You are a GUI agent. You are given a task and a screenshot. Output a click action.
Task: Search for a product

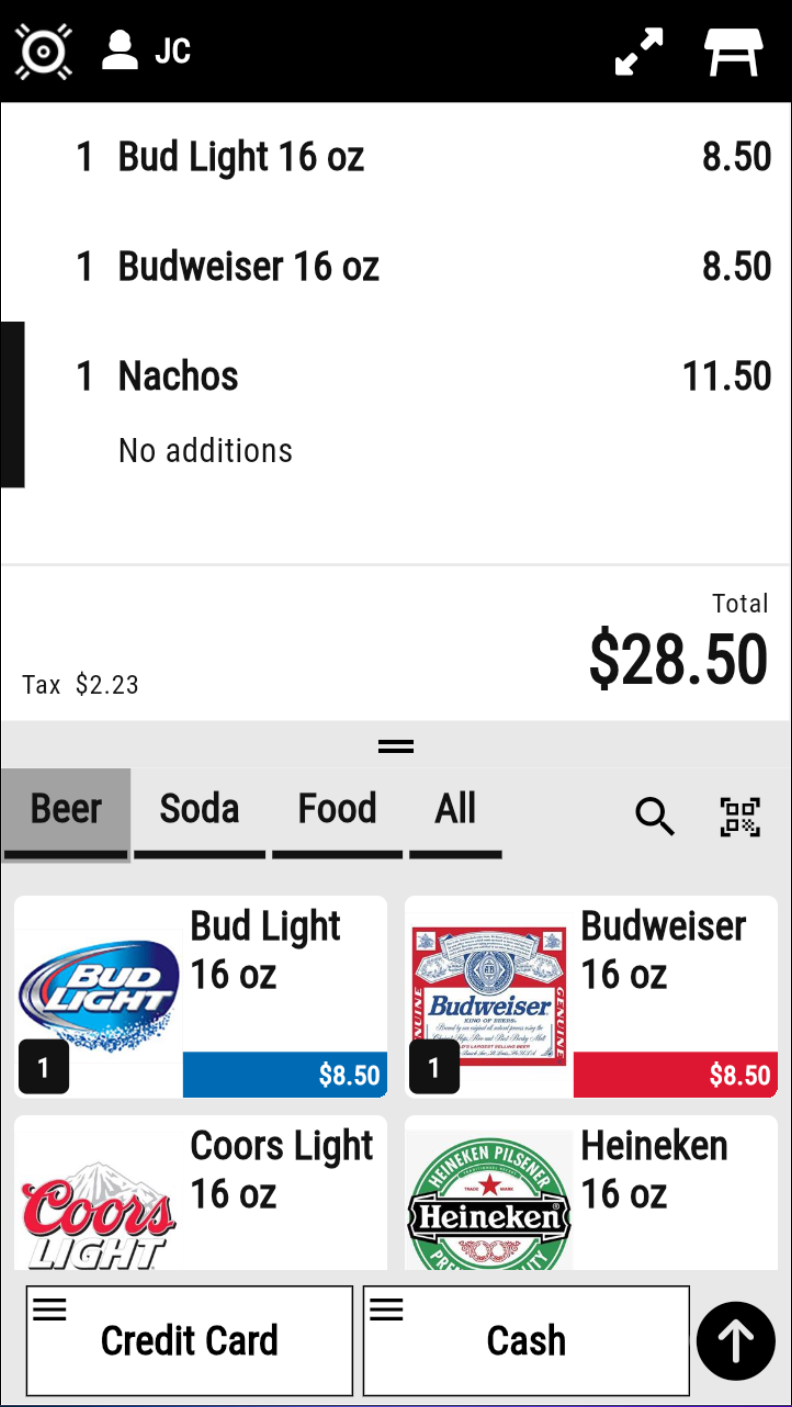(655, 817)
